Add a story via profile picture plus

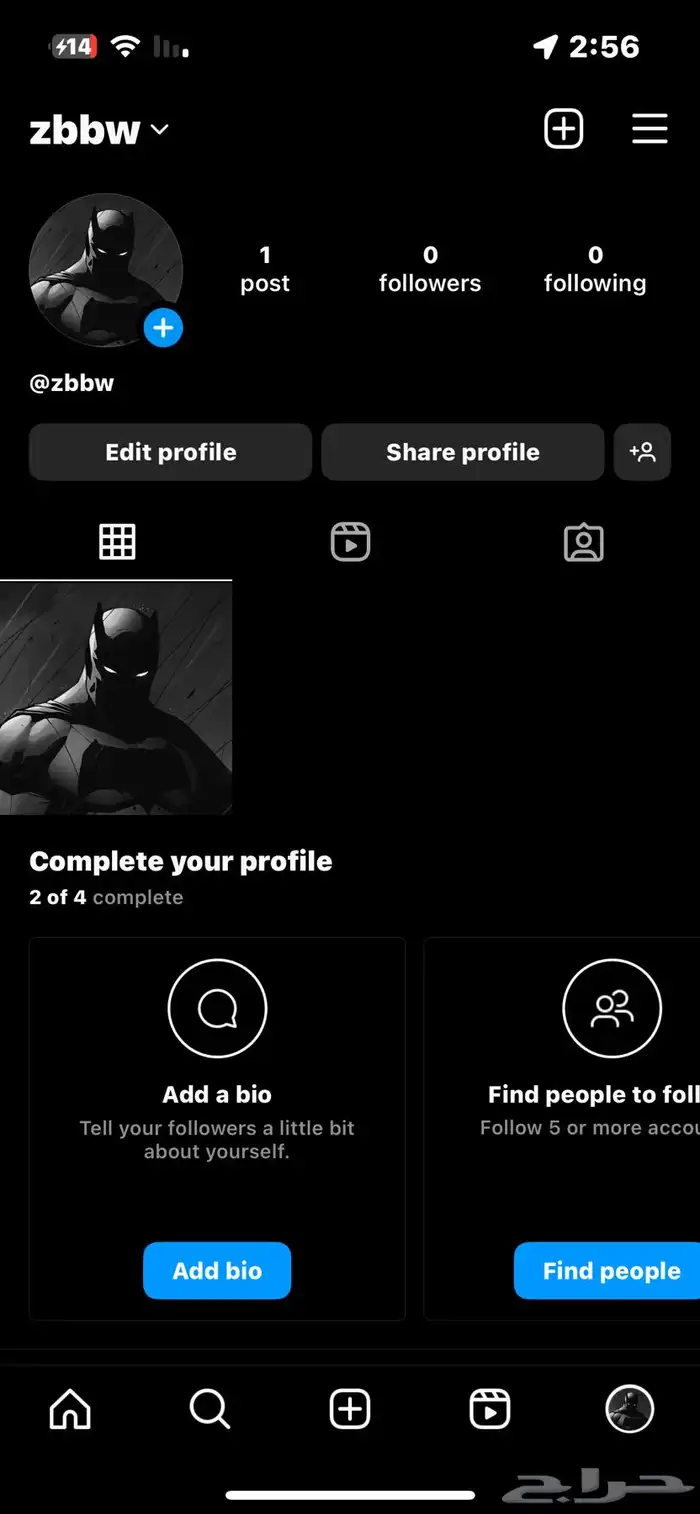[x=163, y=327]
